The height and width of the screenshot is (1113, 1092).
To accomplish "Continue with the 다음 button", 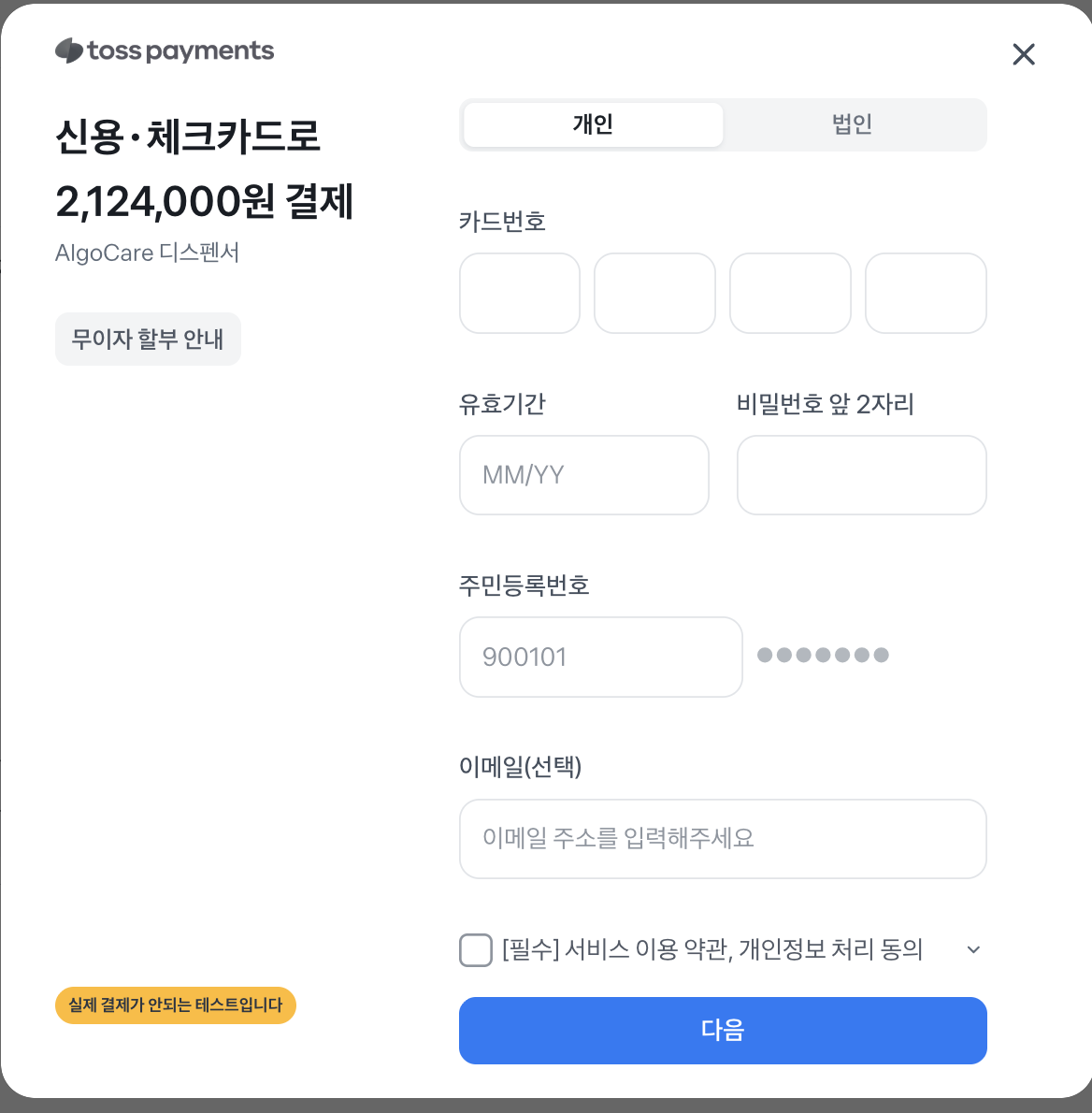I will pyautogui.click(x=723, y=1030).
